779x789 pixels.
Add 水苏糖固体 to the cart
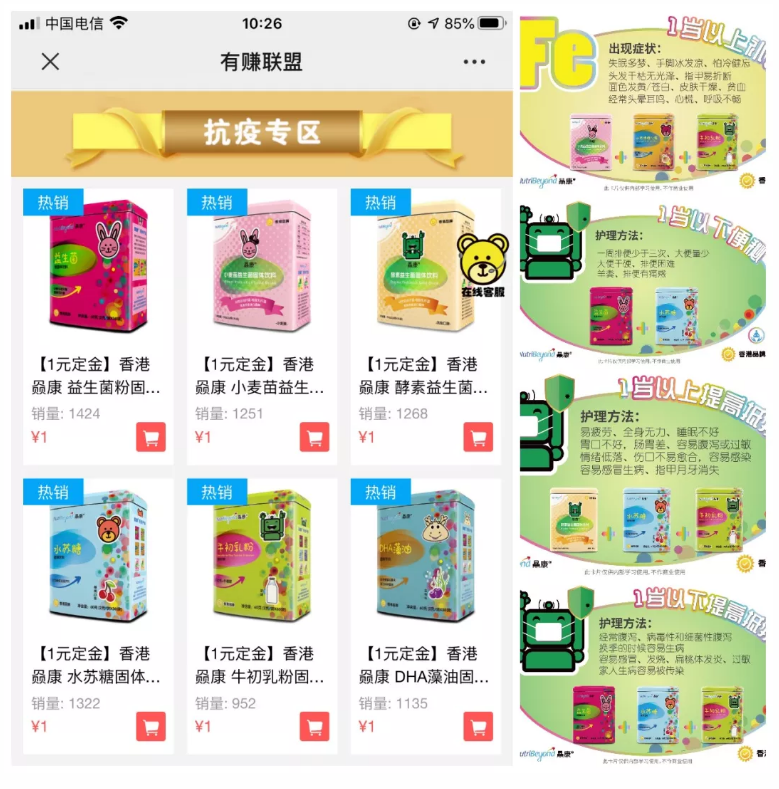coord(151,726)
